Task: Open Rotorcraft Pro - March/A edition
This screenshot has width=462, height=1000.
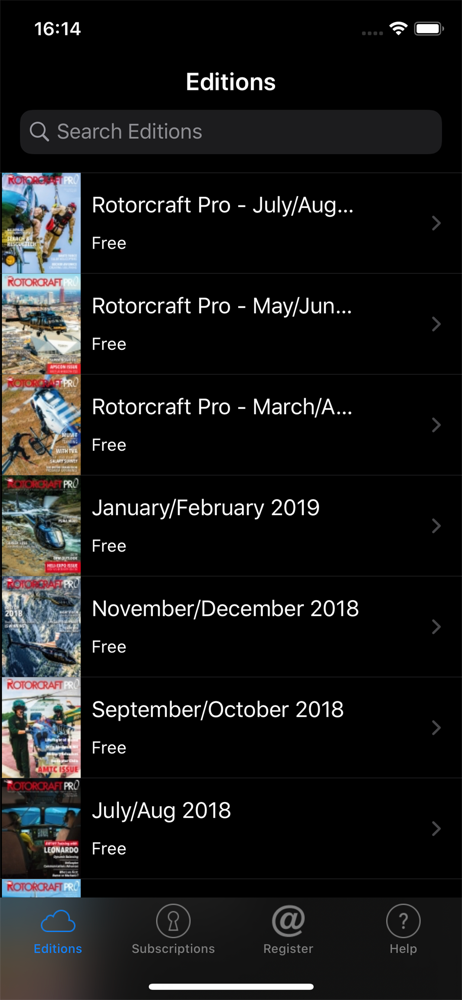Action: click(231, 425)
